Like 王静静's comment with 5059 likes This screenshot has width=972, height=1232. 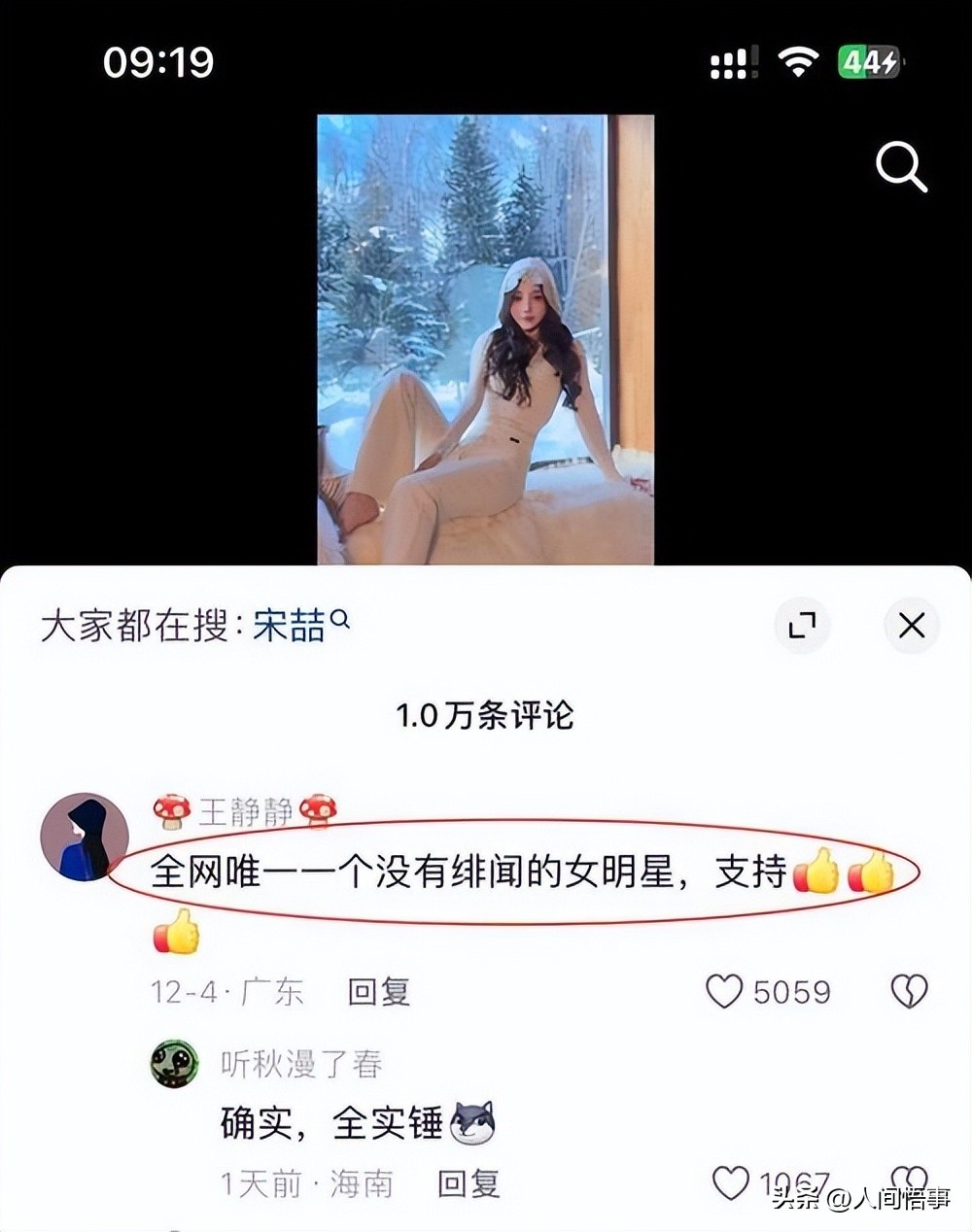(724, 991)
